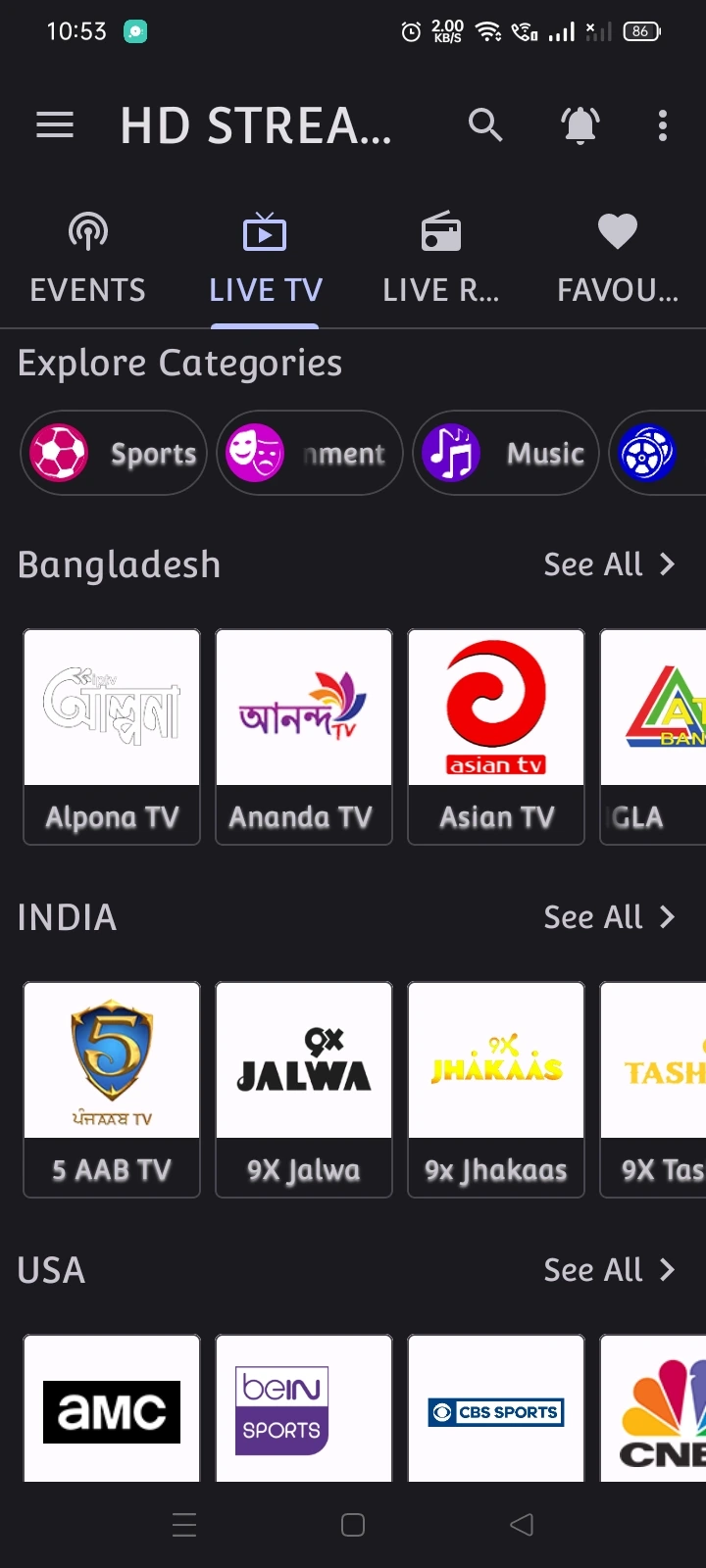706x1568 pixels.
Task: Select the Sports category
Action: [x=112, y=453]
